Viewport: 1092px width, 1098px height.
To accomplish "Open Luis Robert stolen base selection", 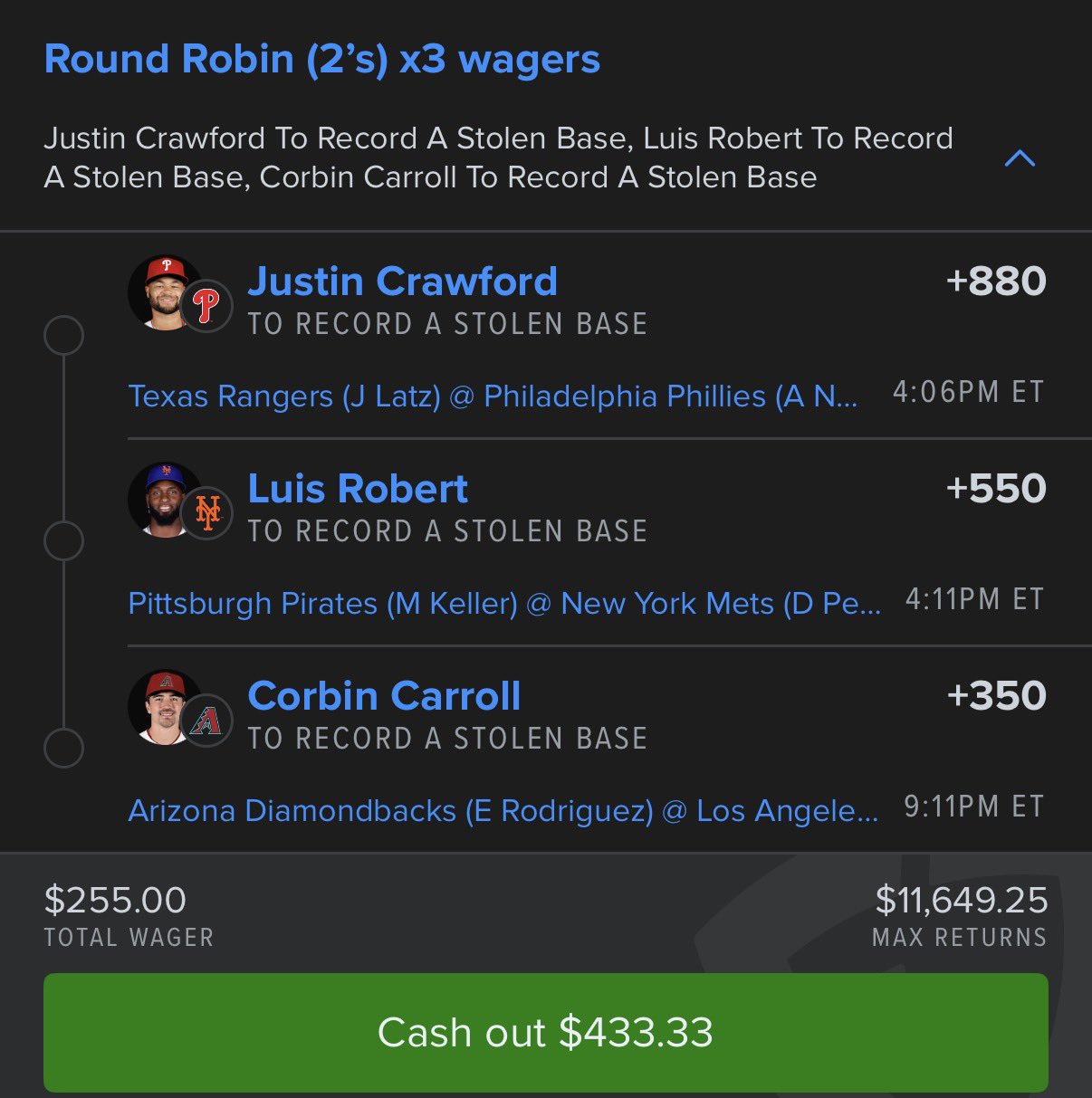I will pyautogui.click(x=358, y=489).
